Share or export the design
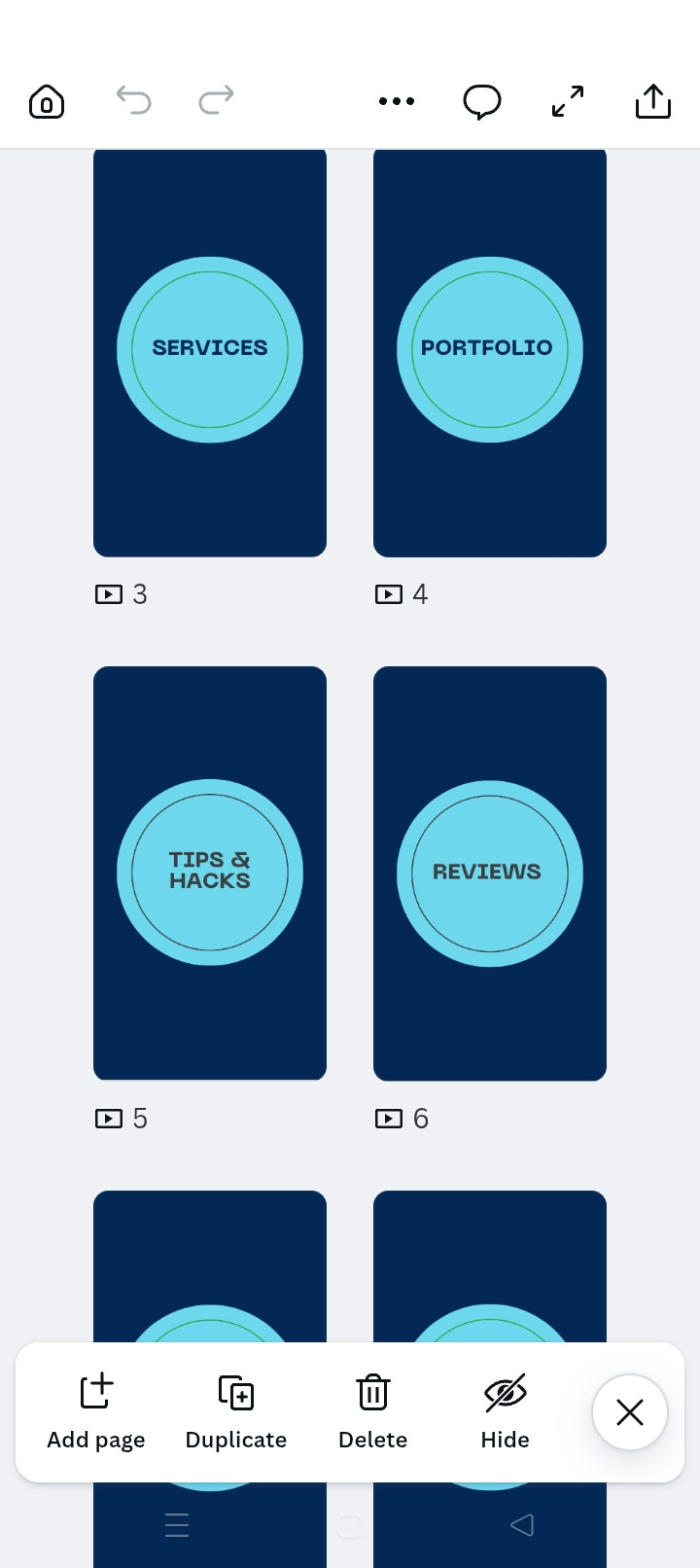700x1568 pixels. pos(653,101)
